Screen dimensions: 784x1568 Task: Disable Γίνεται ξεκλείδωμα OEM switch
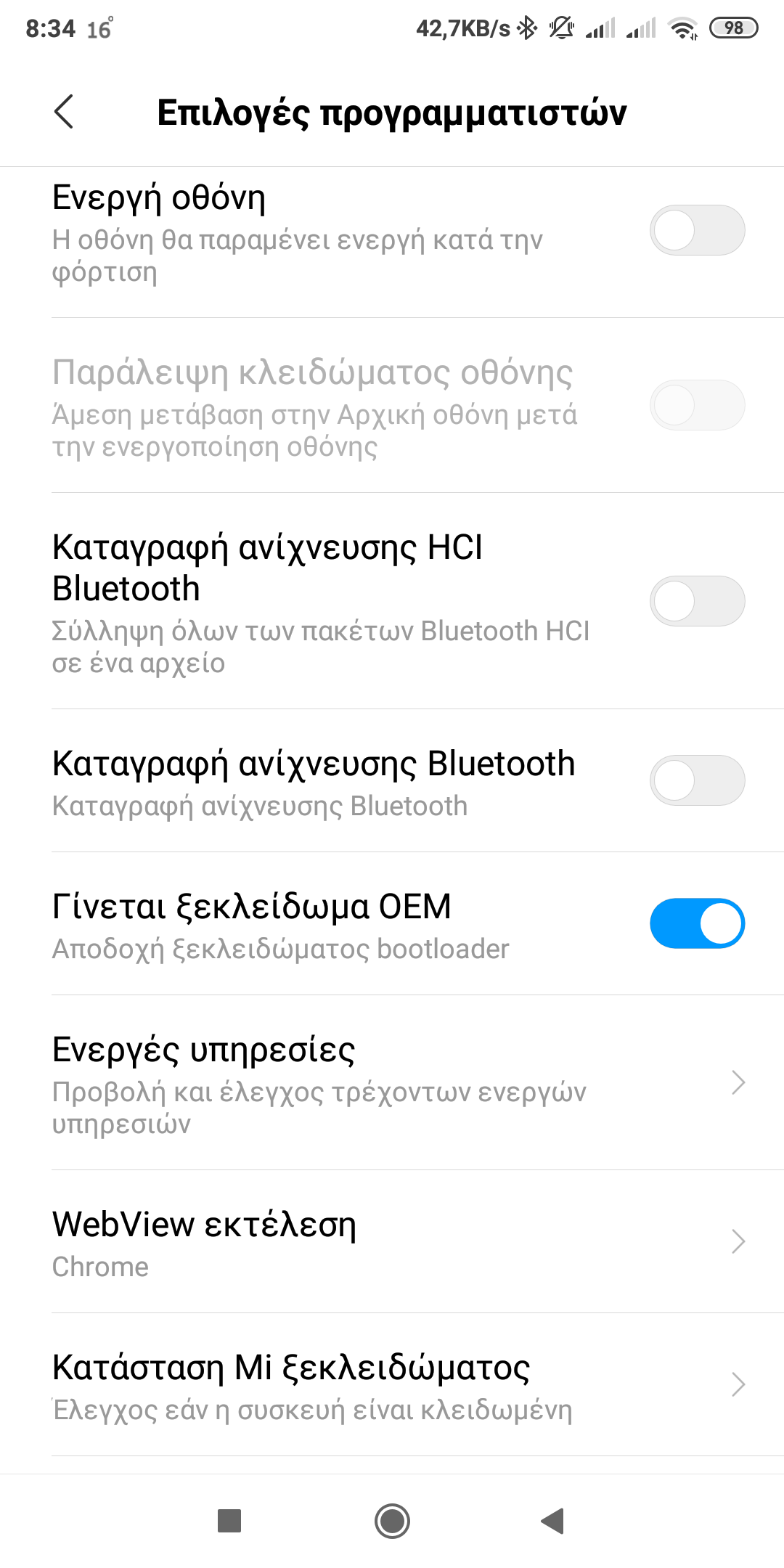(x=697, y=923)
